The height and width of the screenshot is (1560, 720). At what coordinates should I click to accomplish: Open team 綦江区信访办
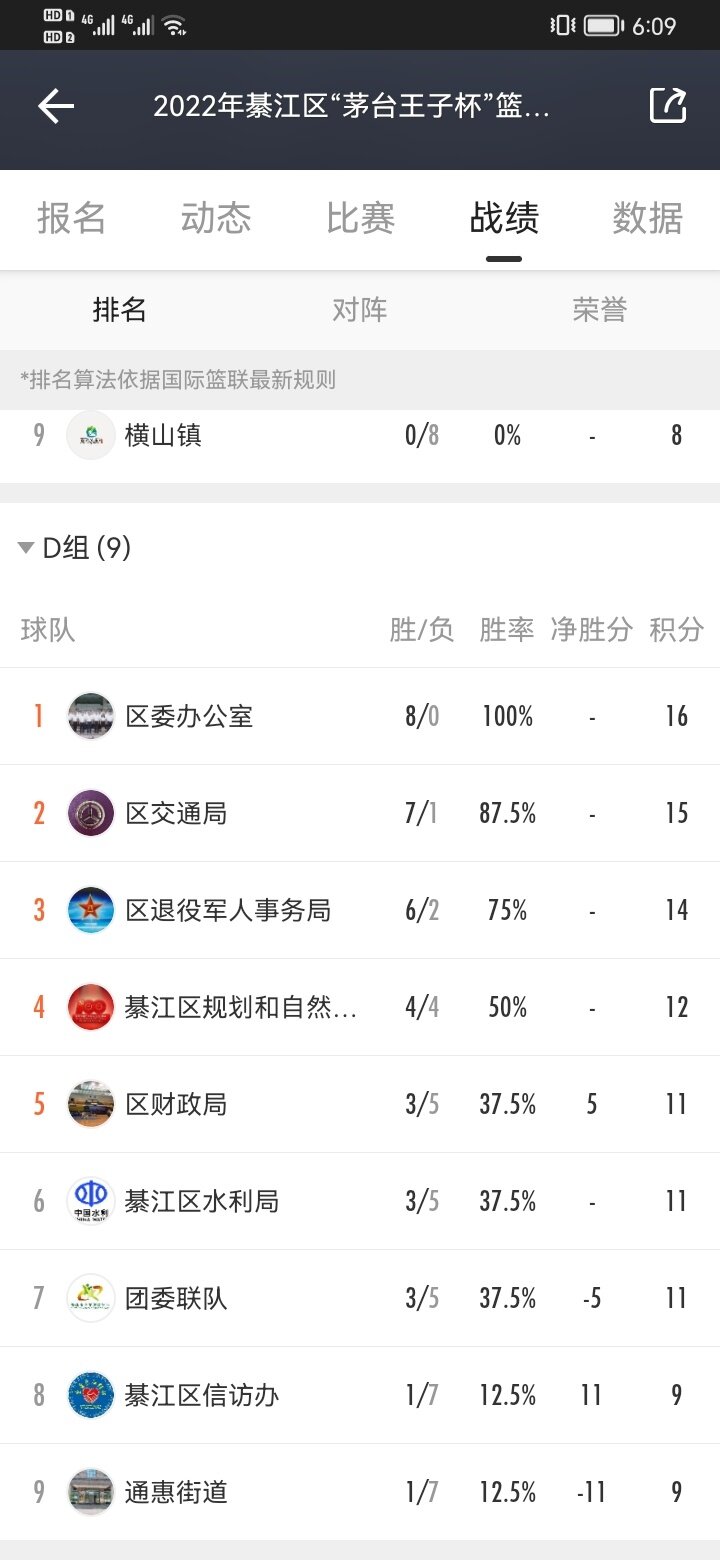click(360, 1395)
